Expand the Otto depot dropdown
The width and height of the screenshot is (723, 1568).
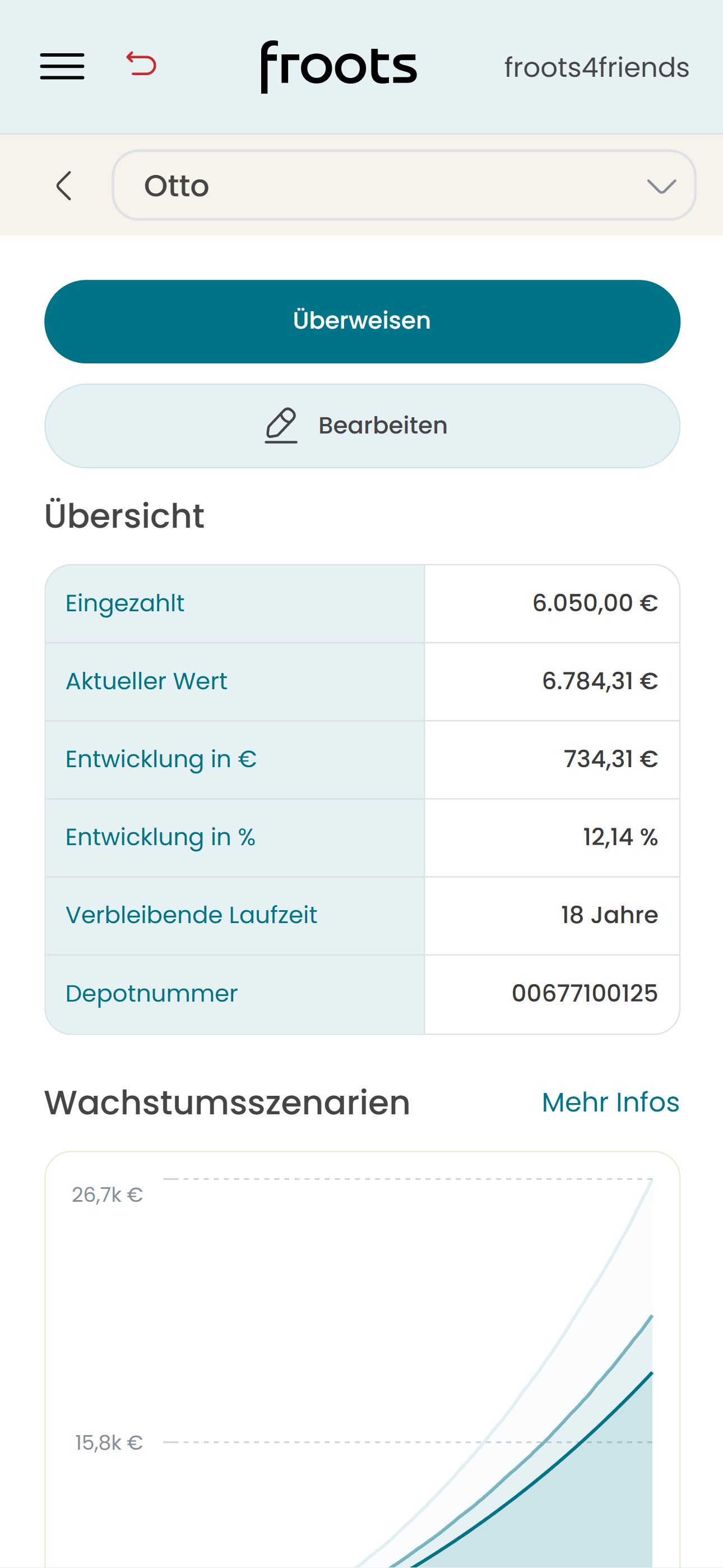(x=404, y=186)
